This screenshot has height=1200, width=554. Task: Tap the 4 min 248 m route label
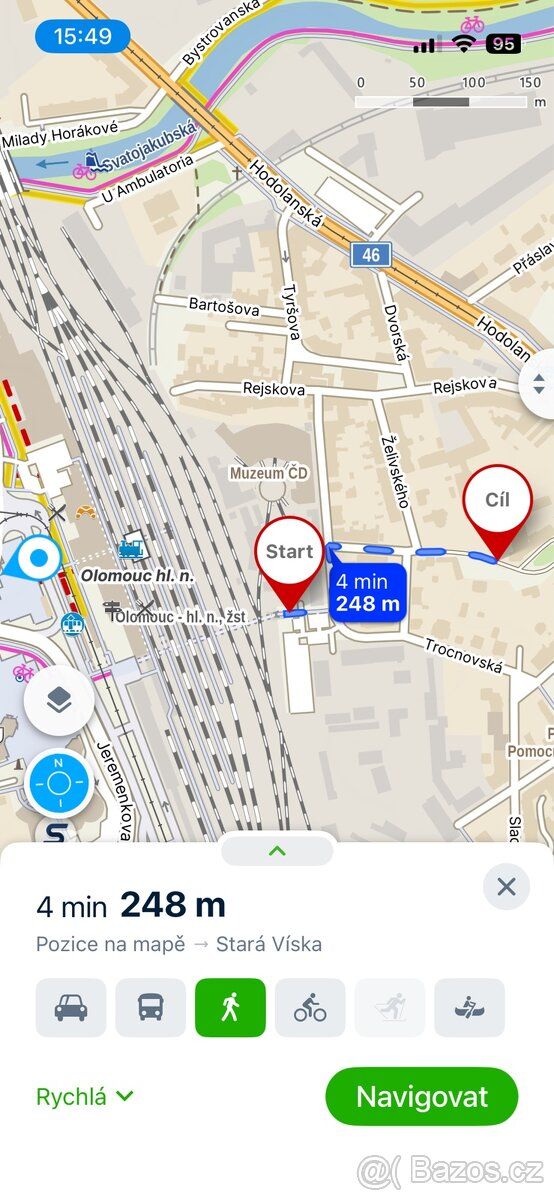tap(367, 592)
